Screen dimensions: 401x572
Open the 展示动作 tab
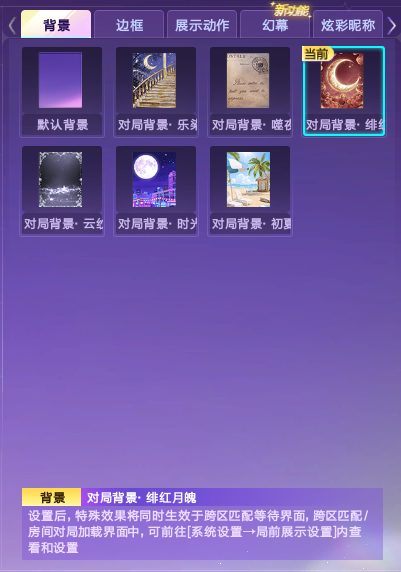point(202,24)
